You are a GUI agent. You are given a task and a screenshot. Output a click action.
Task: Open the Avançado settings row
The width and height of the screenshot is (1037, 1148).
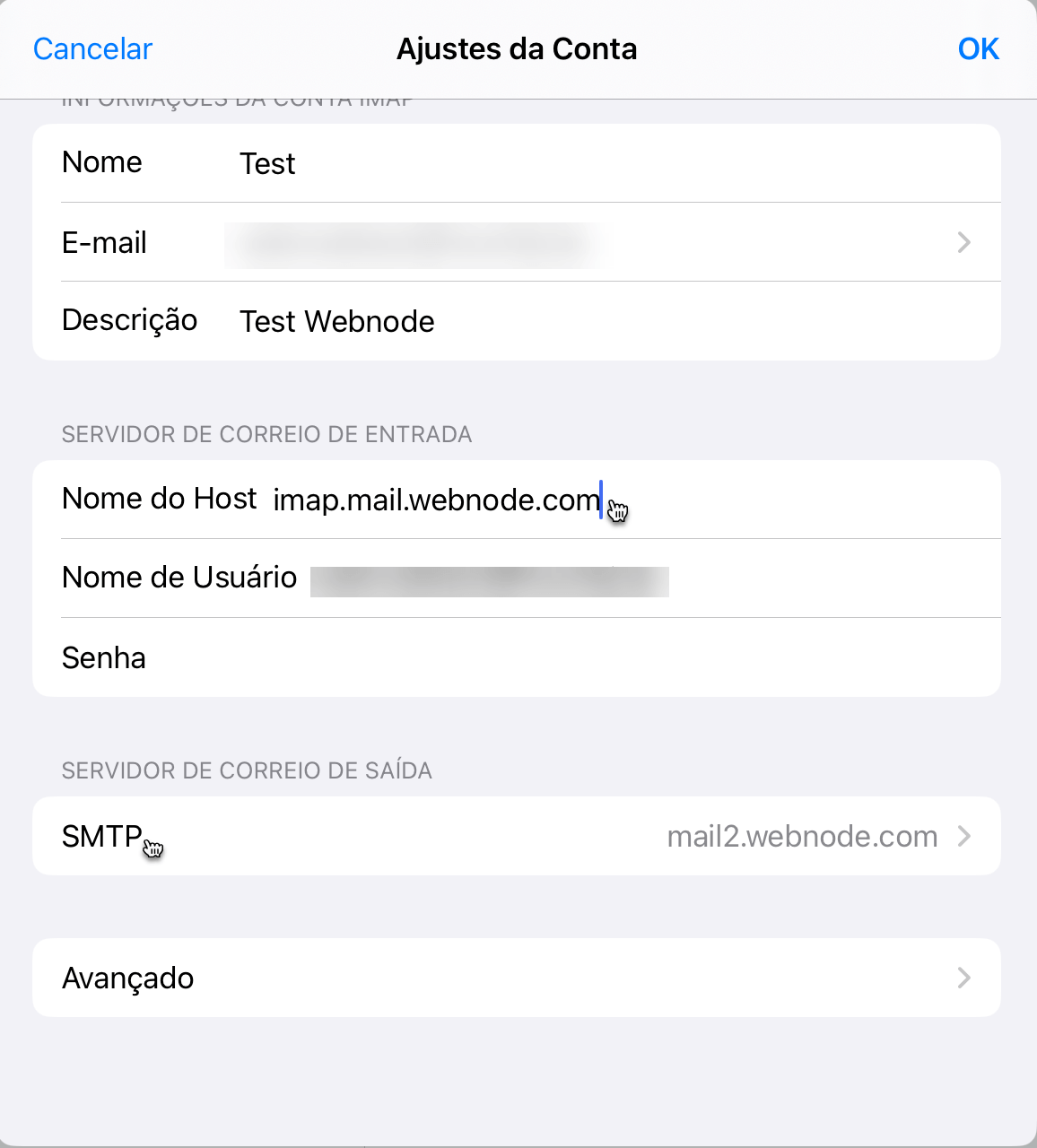(516, 978)
